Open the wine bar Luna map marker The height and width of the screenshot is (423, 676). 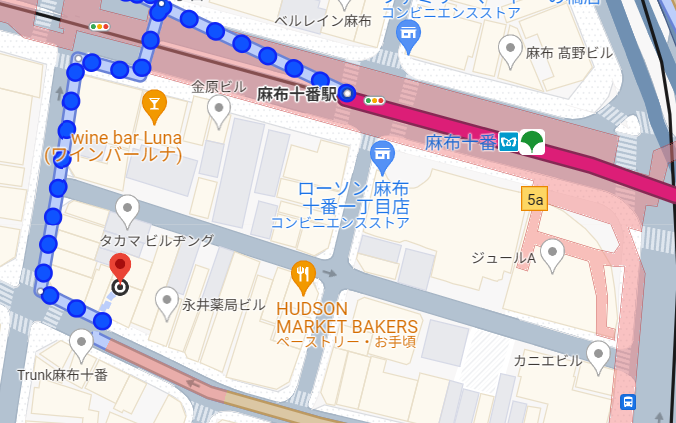click(154, 103)
